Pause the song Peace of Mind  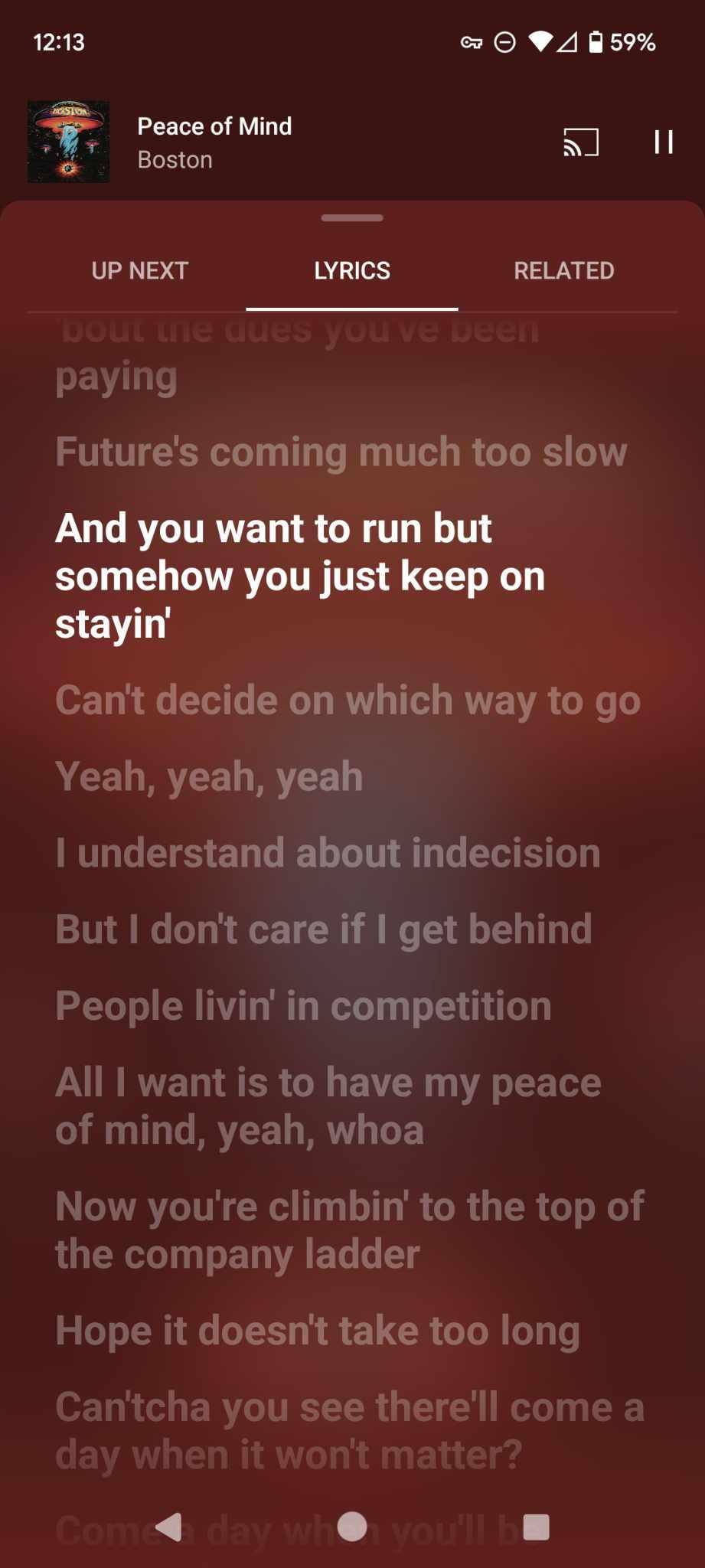[x=663, y=142]
